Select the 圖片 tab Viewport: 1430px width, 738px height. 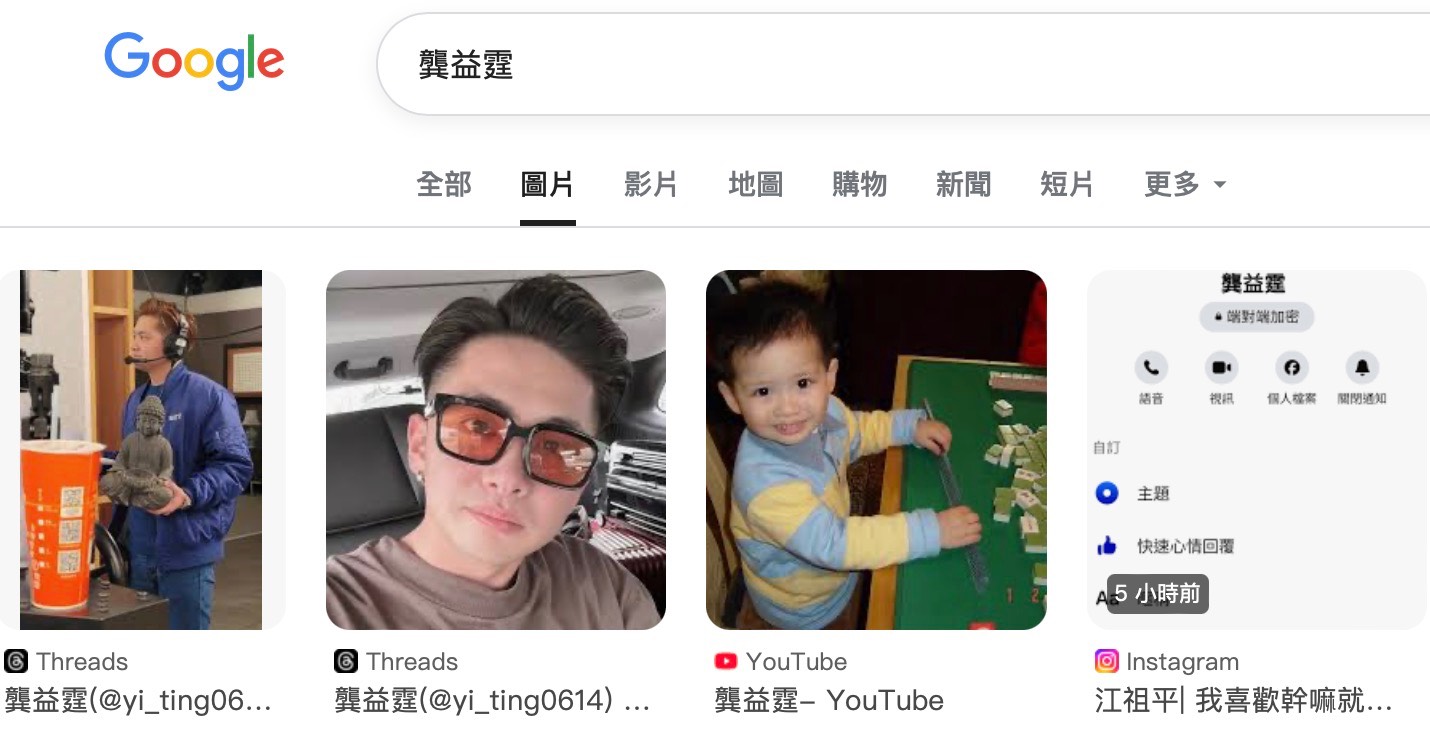547,185
